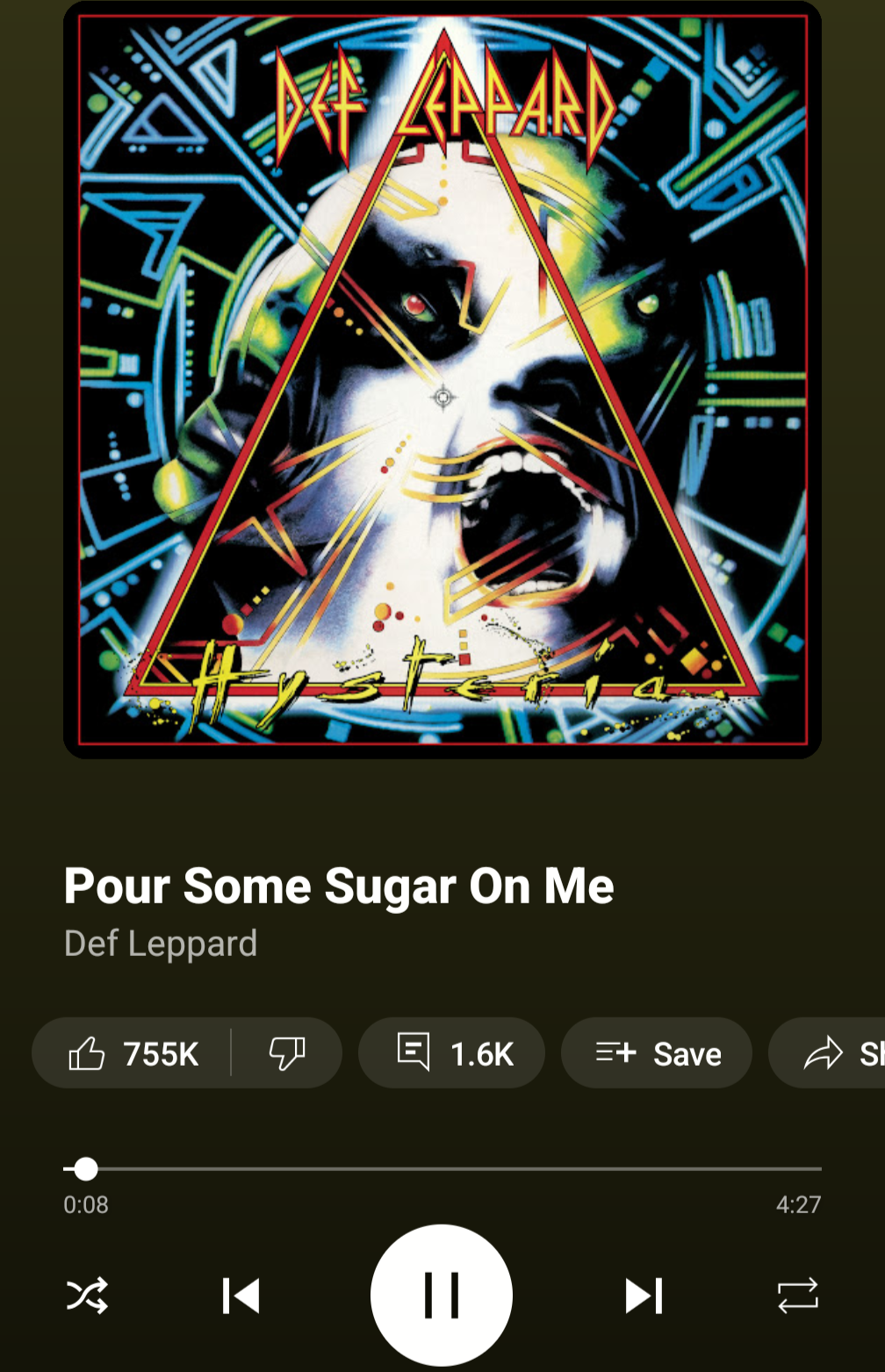The width and height of the screenshot is (885, 1372).
Task: Go back to previous track
Action: [x=241, y=1296]
